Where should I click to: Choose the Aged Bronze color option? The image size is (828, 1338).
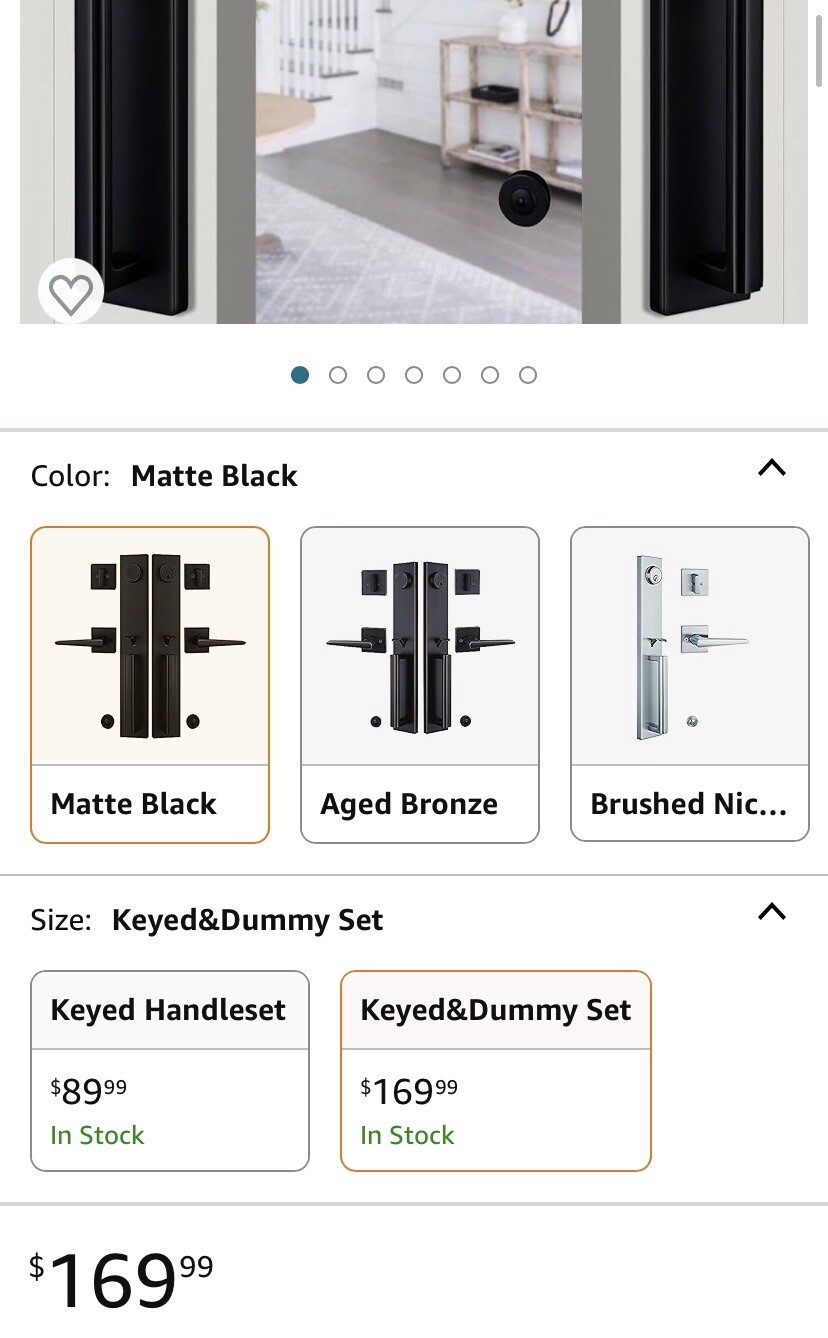click(x=420, y=685)
